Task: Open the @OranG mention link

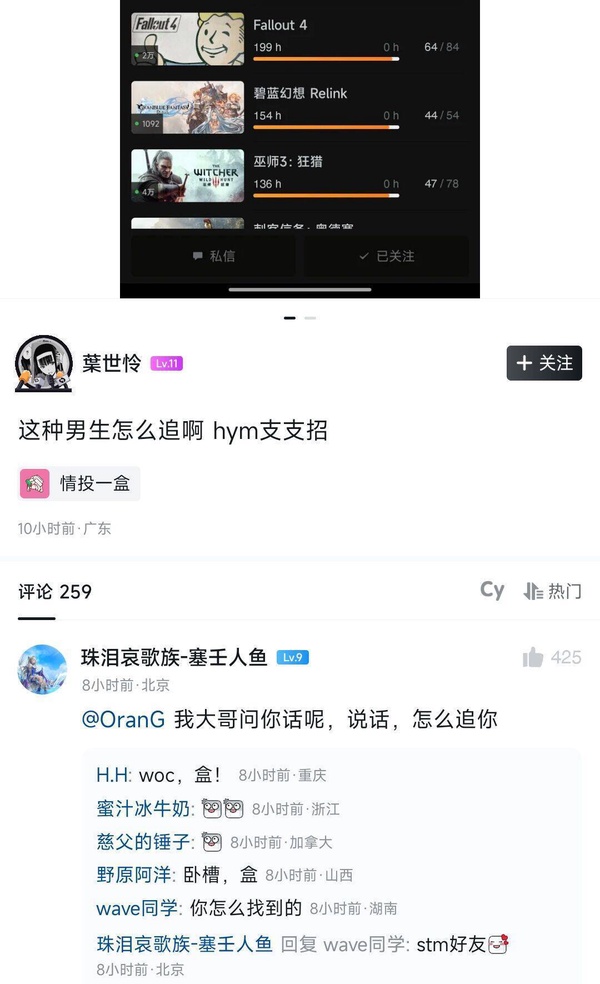Action: click(123, 719)
